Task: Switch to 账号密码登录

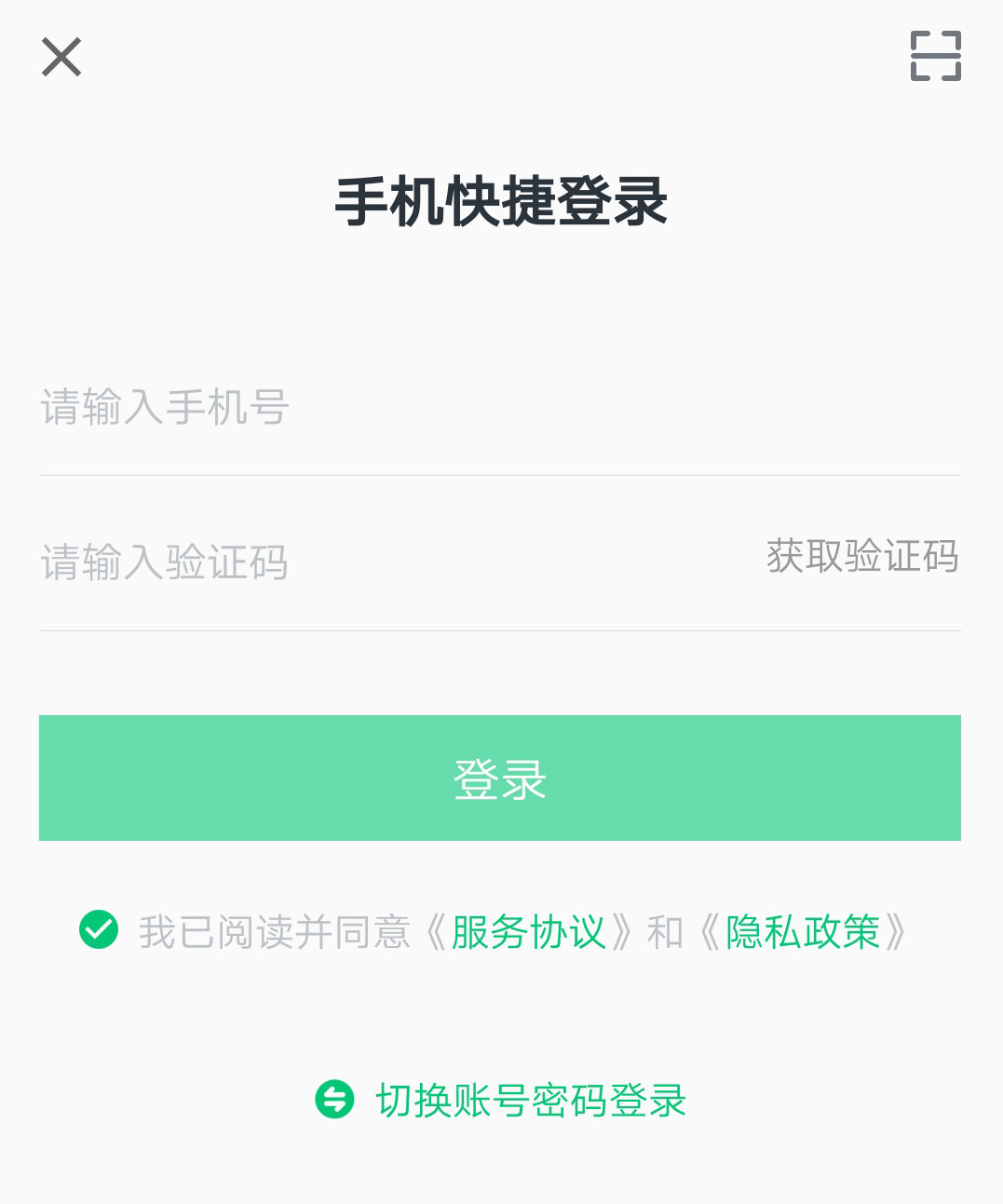Action: (529, 1100)
